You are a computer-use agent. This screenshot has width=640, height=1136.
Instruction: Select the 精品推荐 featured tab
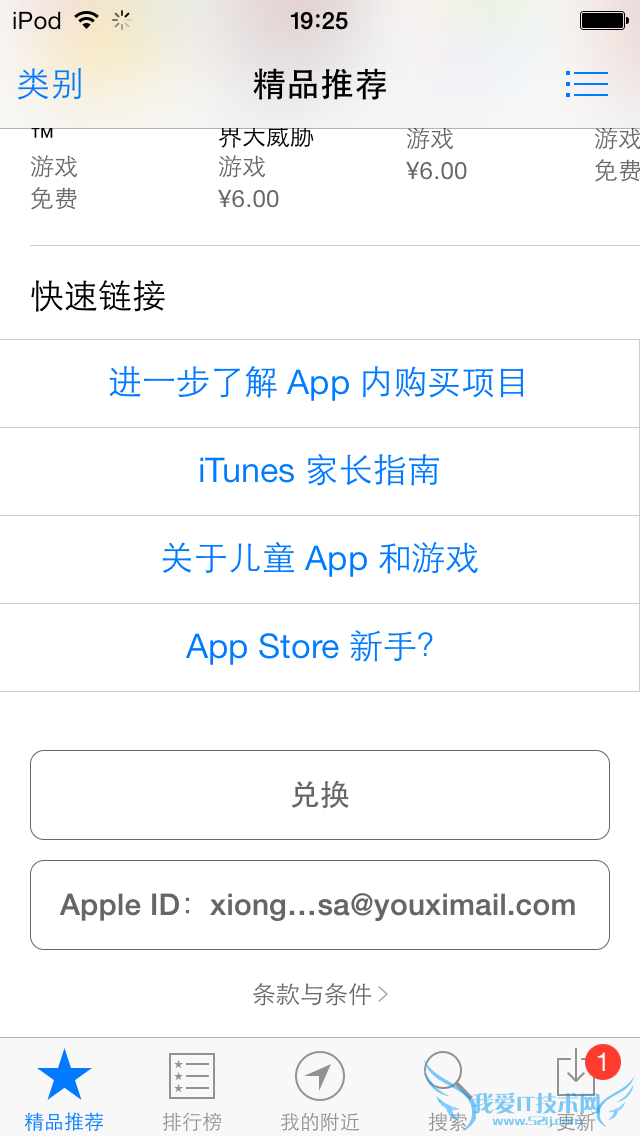pyautogui.click(x=64, y=1090)
